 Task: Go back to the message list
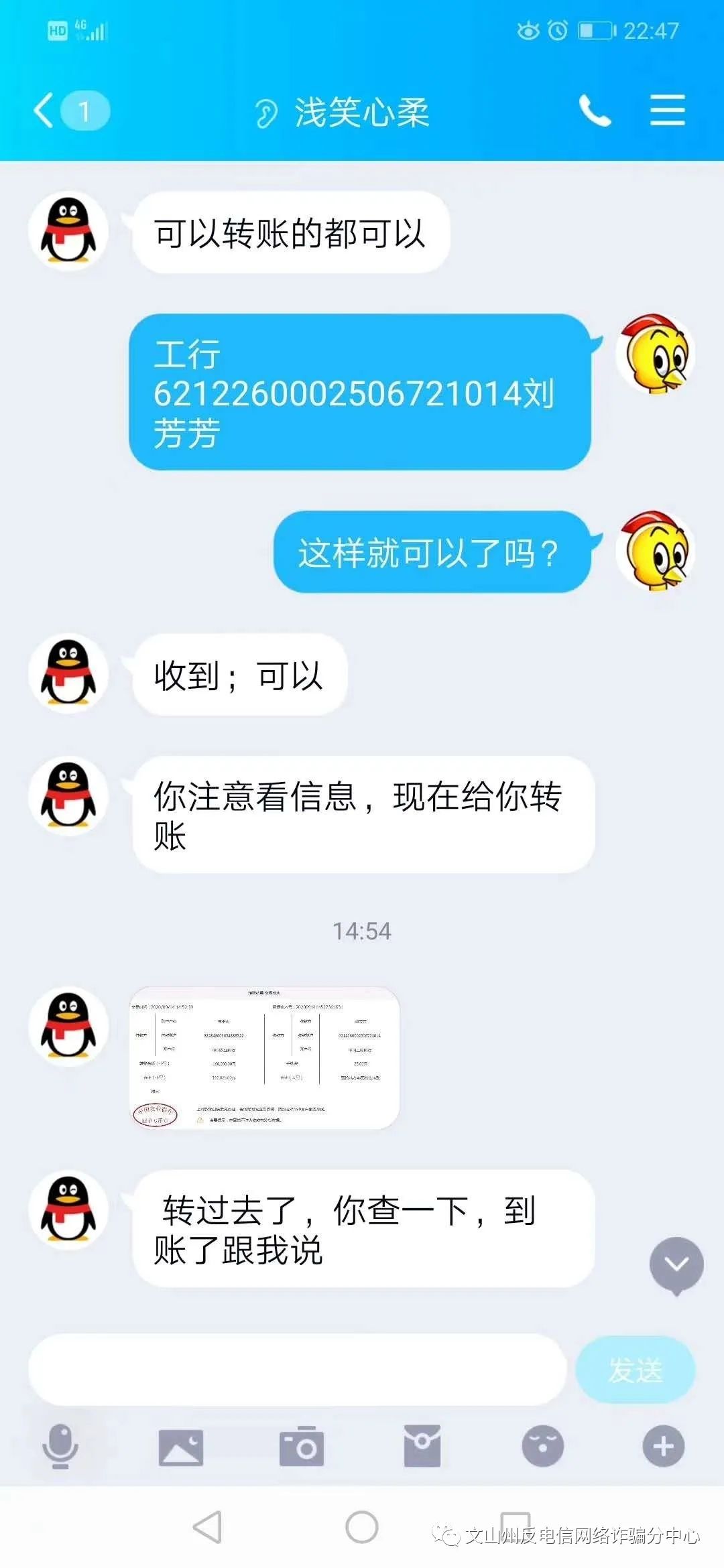tap(46, 111)
